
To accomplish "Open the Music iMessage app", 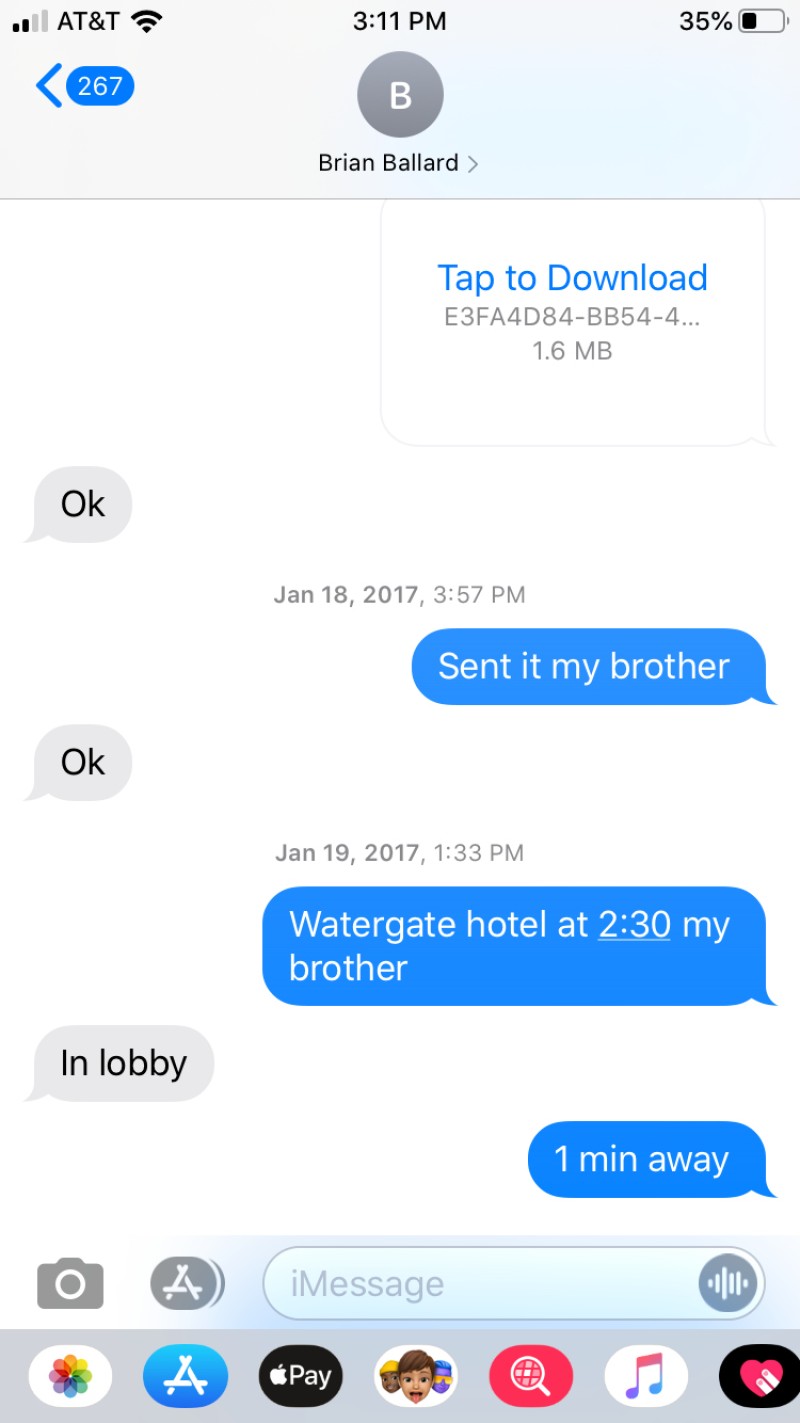I will tap(646, 1377).
